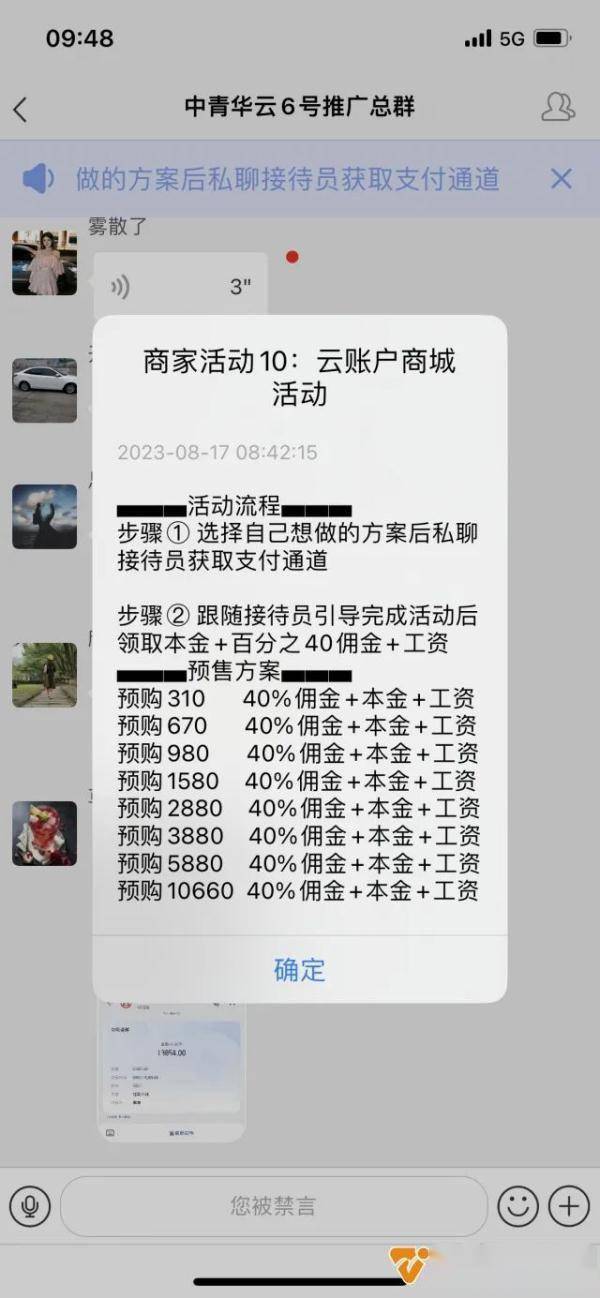The height and width of the screenshot is (1298, 600).
Task: Dismiss the announcement banner
Action: pyautogui.click(x=561, y=179)
